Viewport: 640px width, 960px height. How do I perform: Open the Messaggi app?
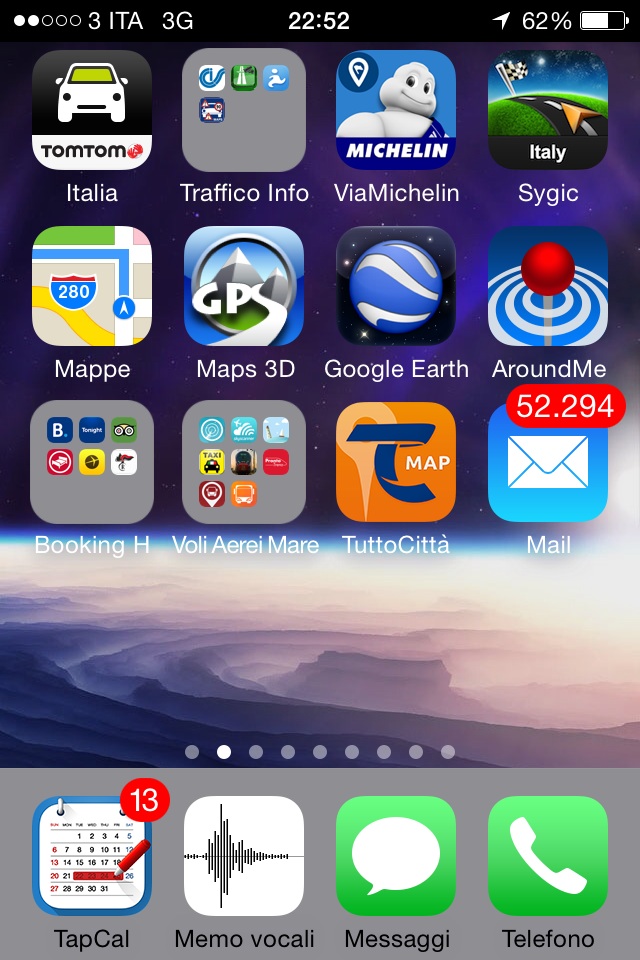tap(396, 856)
